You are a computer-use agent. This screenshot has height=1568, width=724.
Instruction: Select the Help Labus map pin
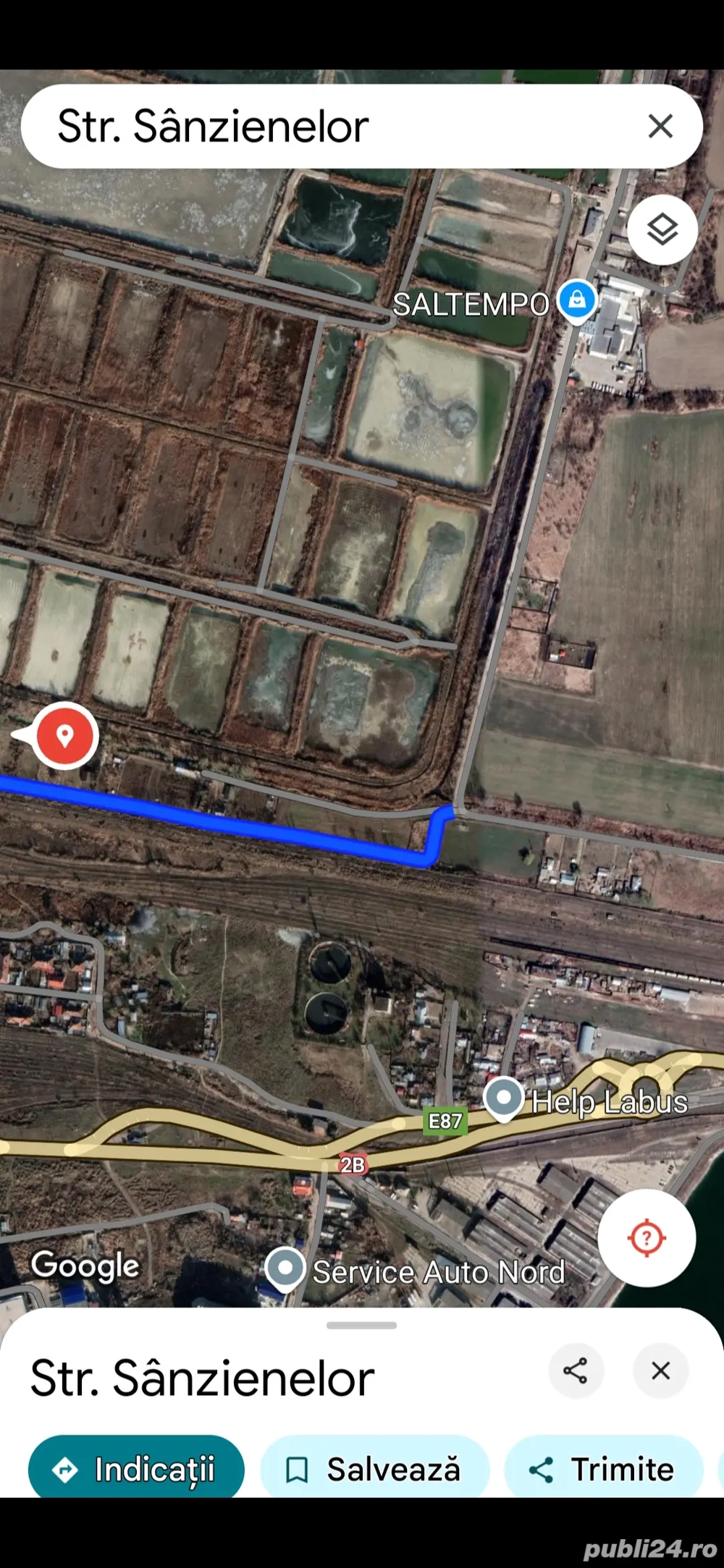(504, 1098)
